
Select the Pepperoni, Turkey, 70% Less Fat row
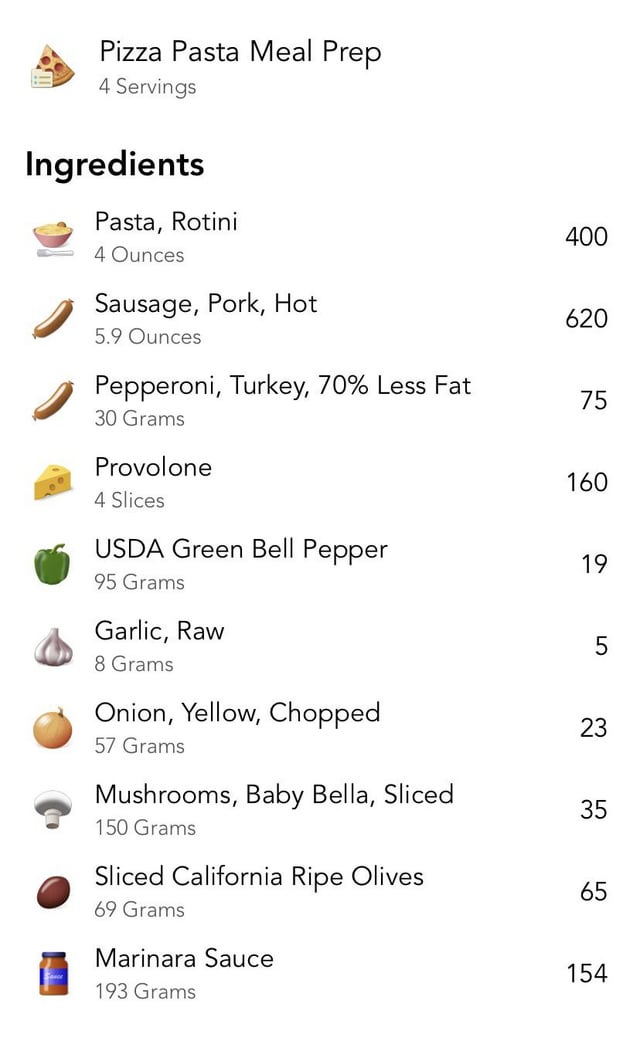point(320,400)
